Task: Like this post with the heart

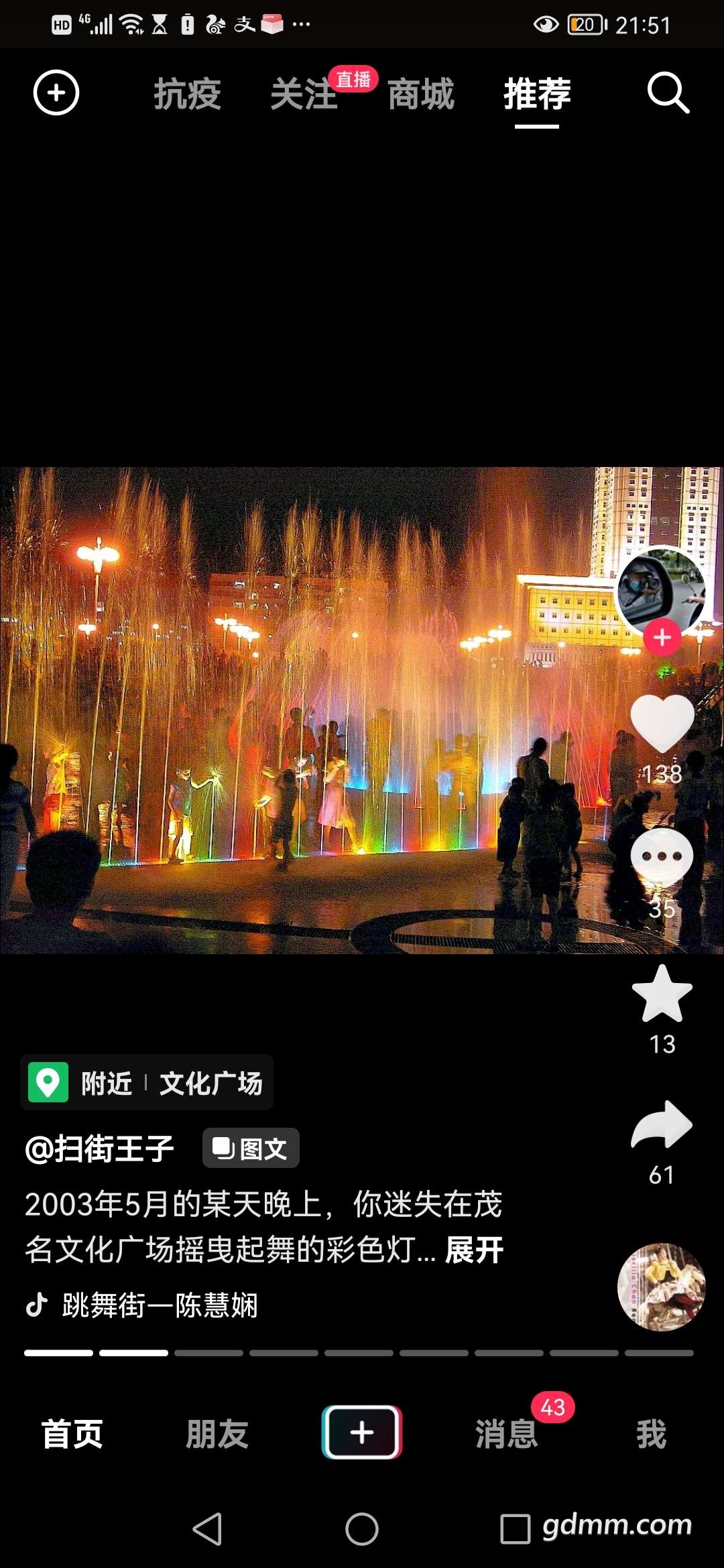Action: pos(662,724)
